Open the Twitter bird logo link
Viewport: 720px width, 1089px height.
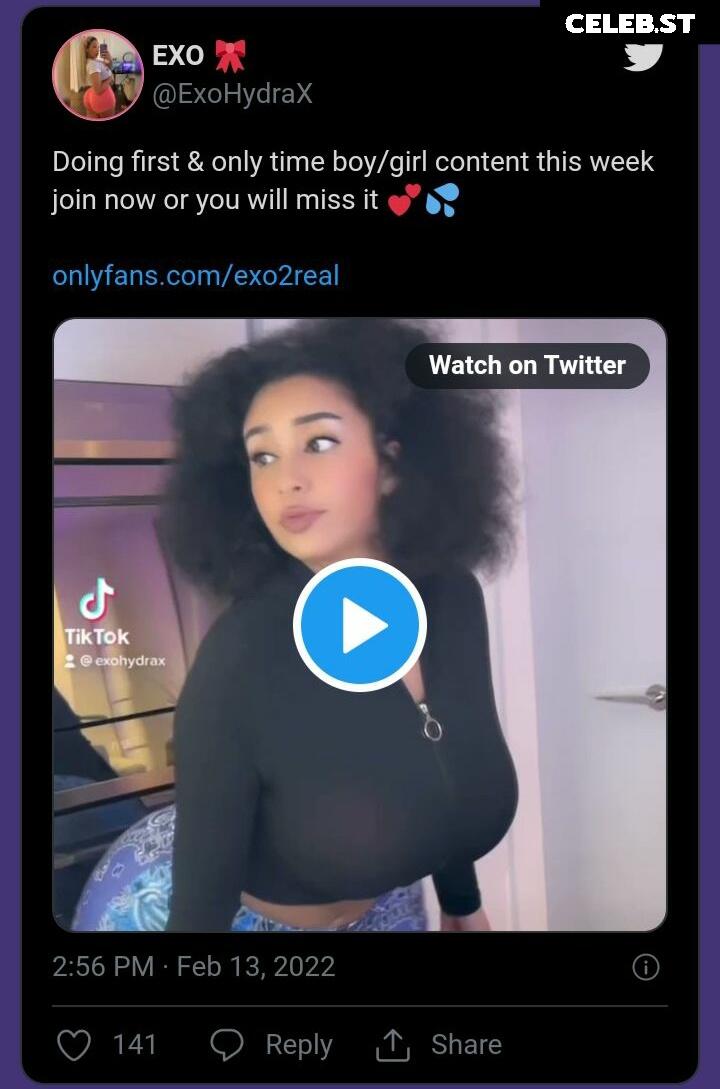point(643,55)
